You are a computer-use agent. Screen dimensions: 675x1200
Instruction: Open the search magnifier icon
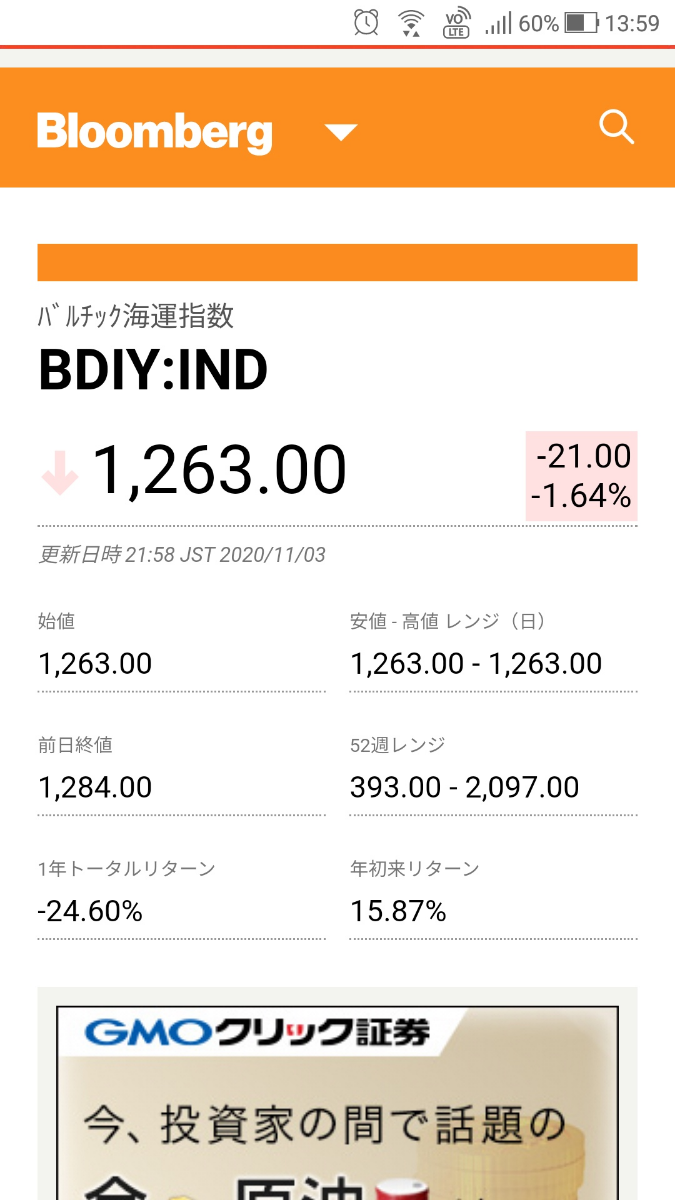coord(616,128)
